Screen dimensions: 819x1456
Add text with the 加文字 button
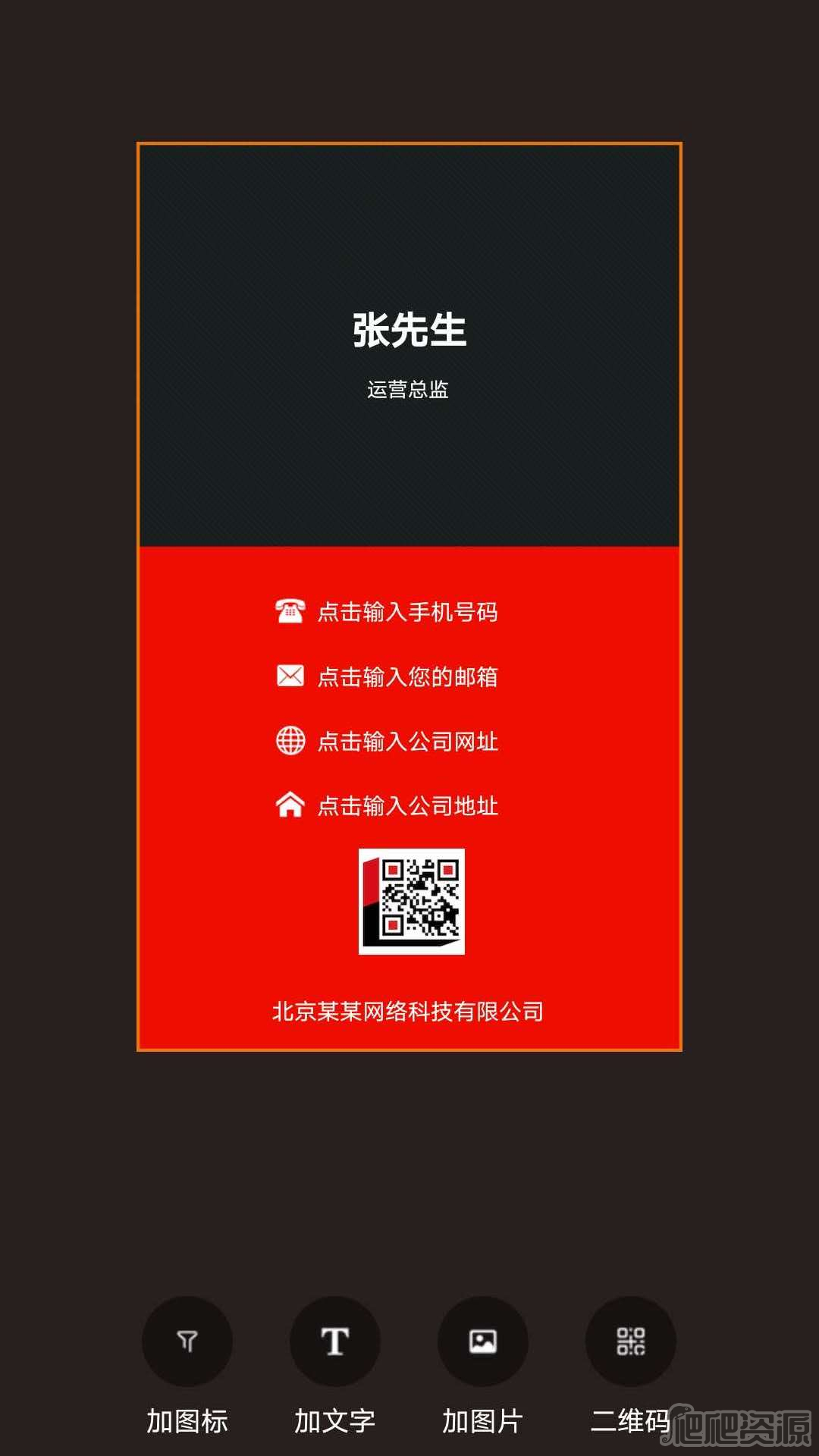334,1341
